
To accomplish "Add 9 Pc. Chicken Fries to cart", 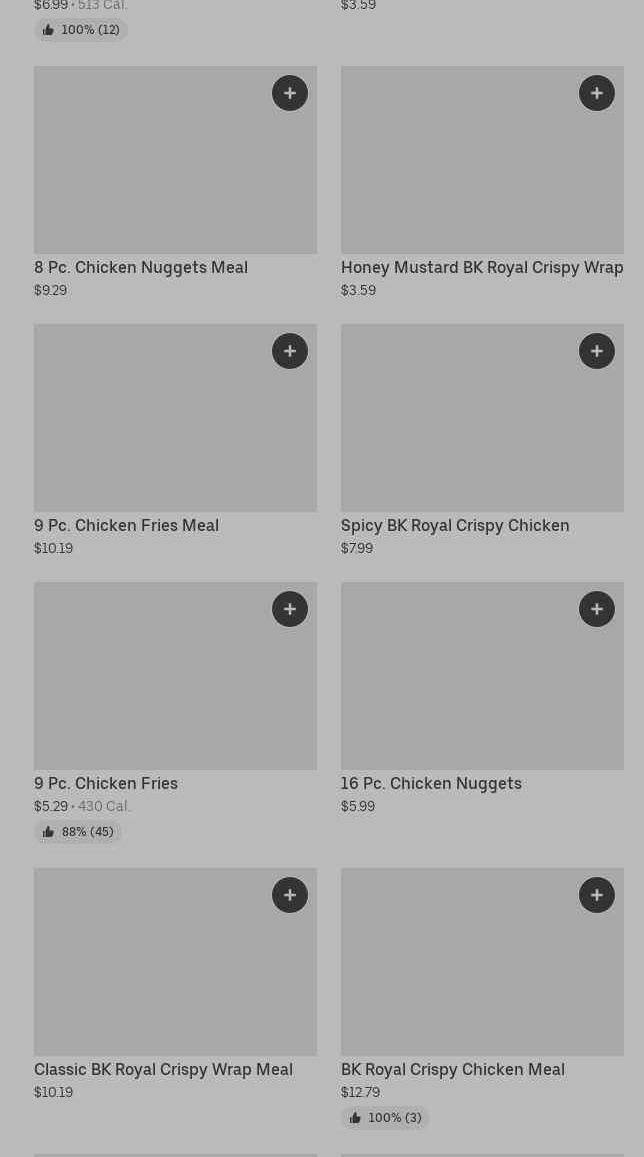I will 290,609.
